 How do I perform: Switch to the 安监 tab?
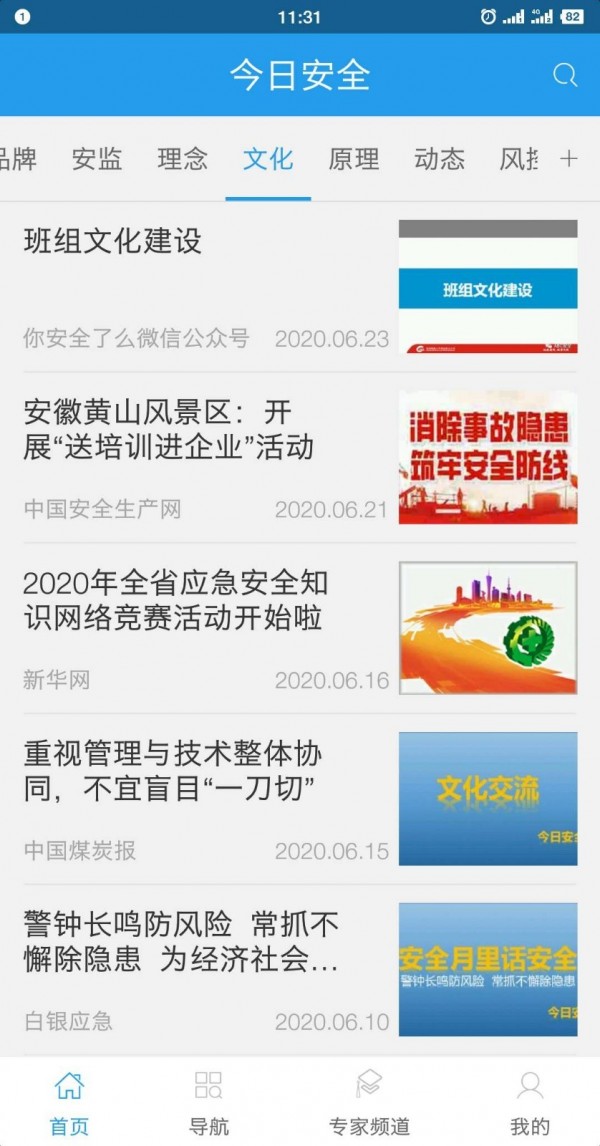(97, 158)
